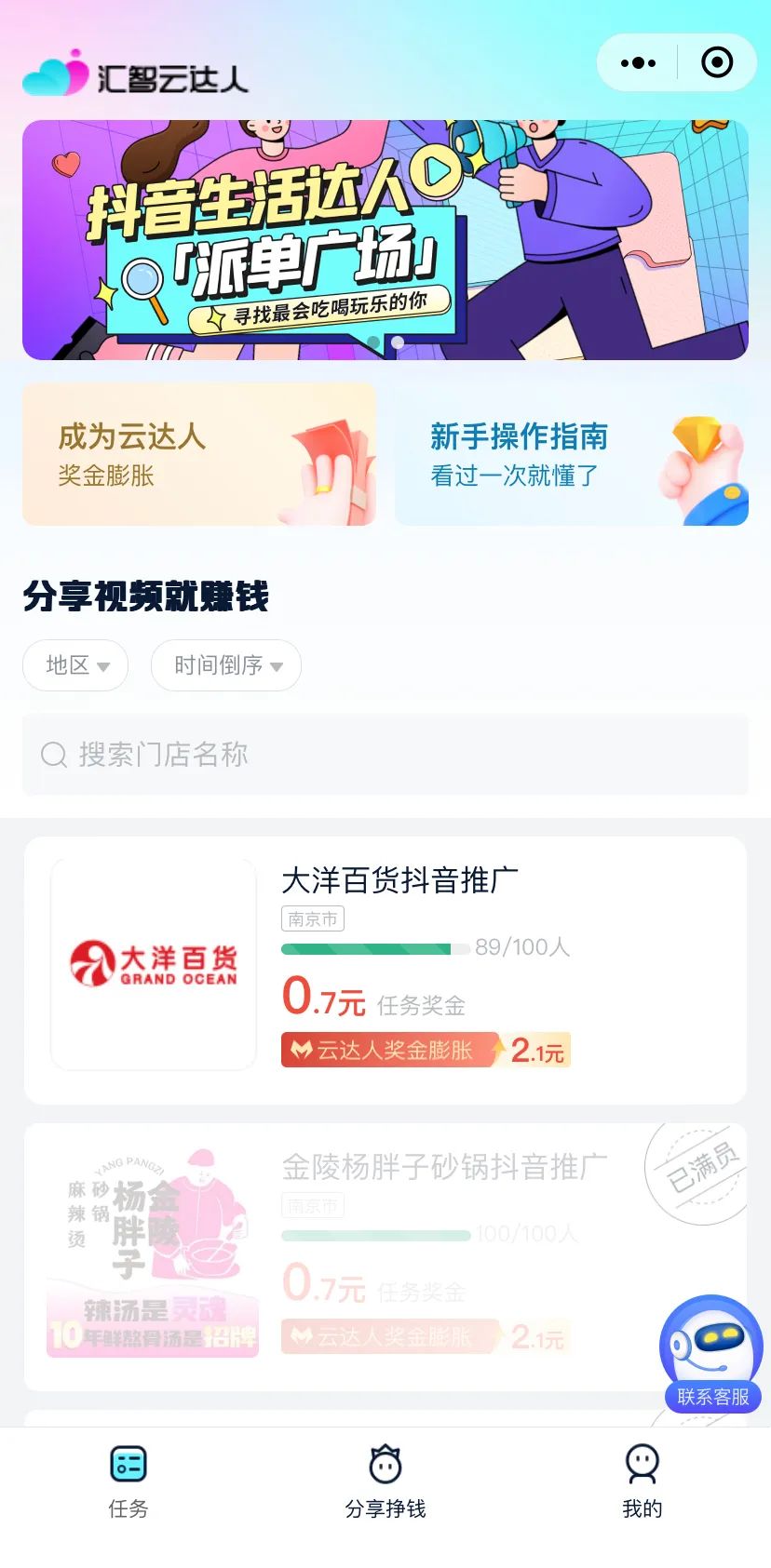Open the mini program more-options menu

(638, 63)
